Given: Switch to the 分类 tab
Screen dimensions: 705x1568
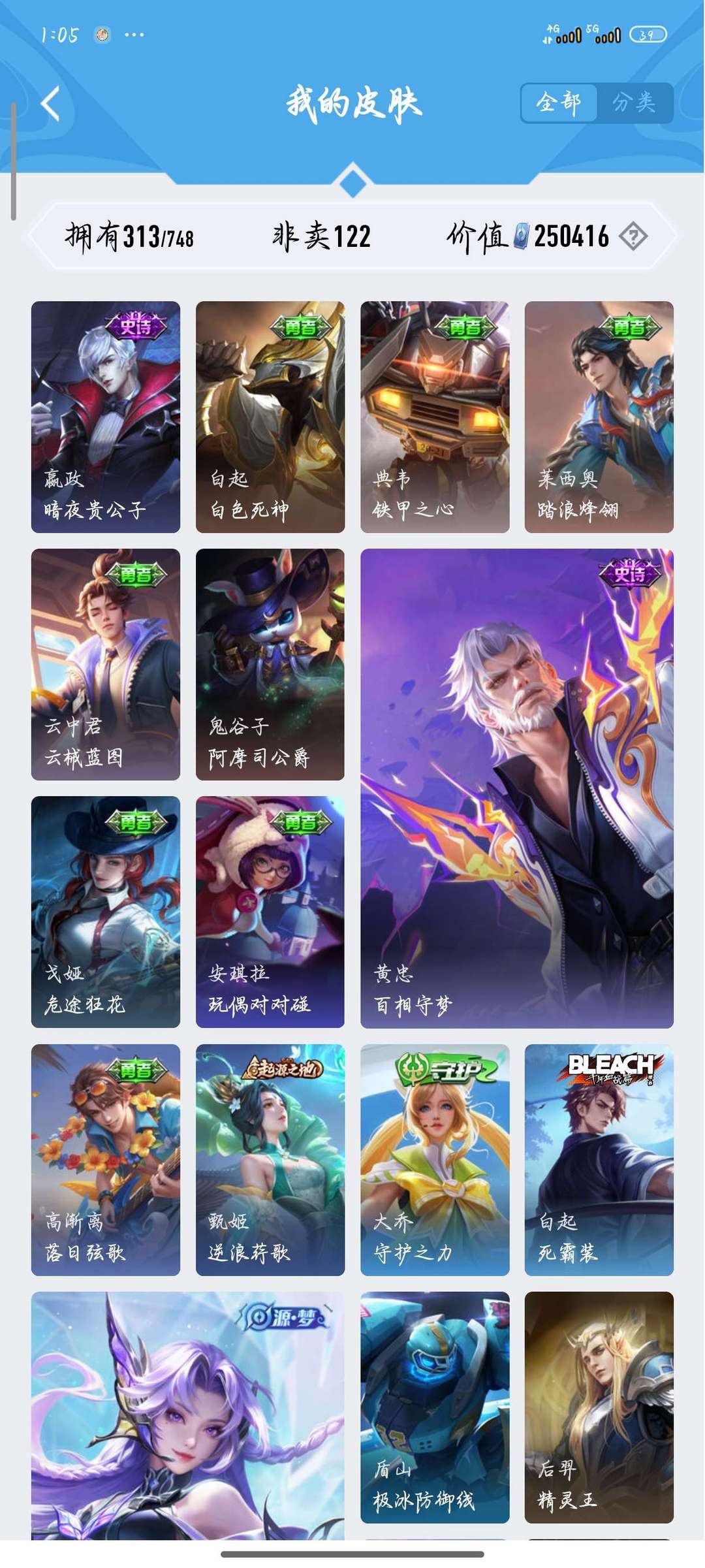Looking at the screenshot, I should click(634, 103).
